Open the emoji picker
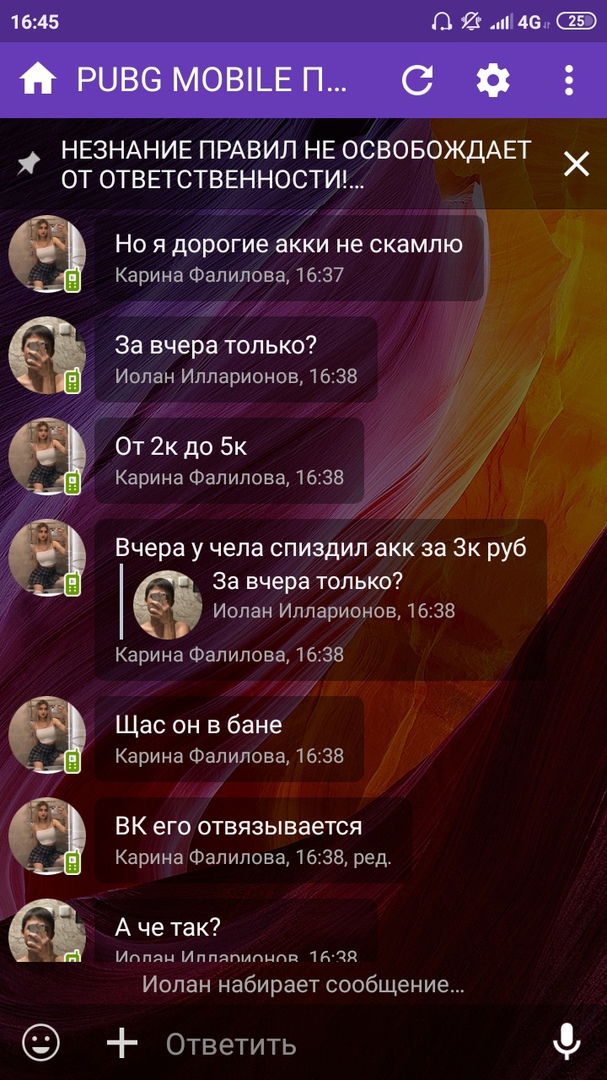This screenshot has height=1080, width=607. coord(41,1044)
